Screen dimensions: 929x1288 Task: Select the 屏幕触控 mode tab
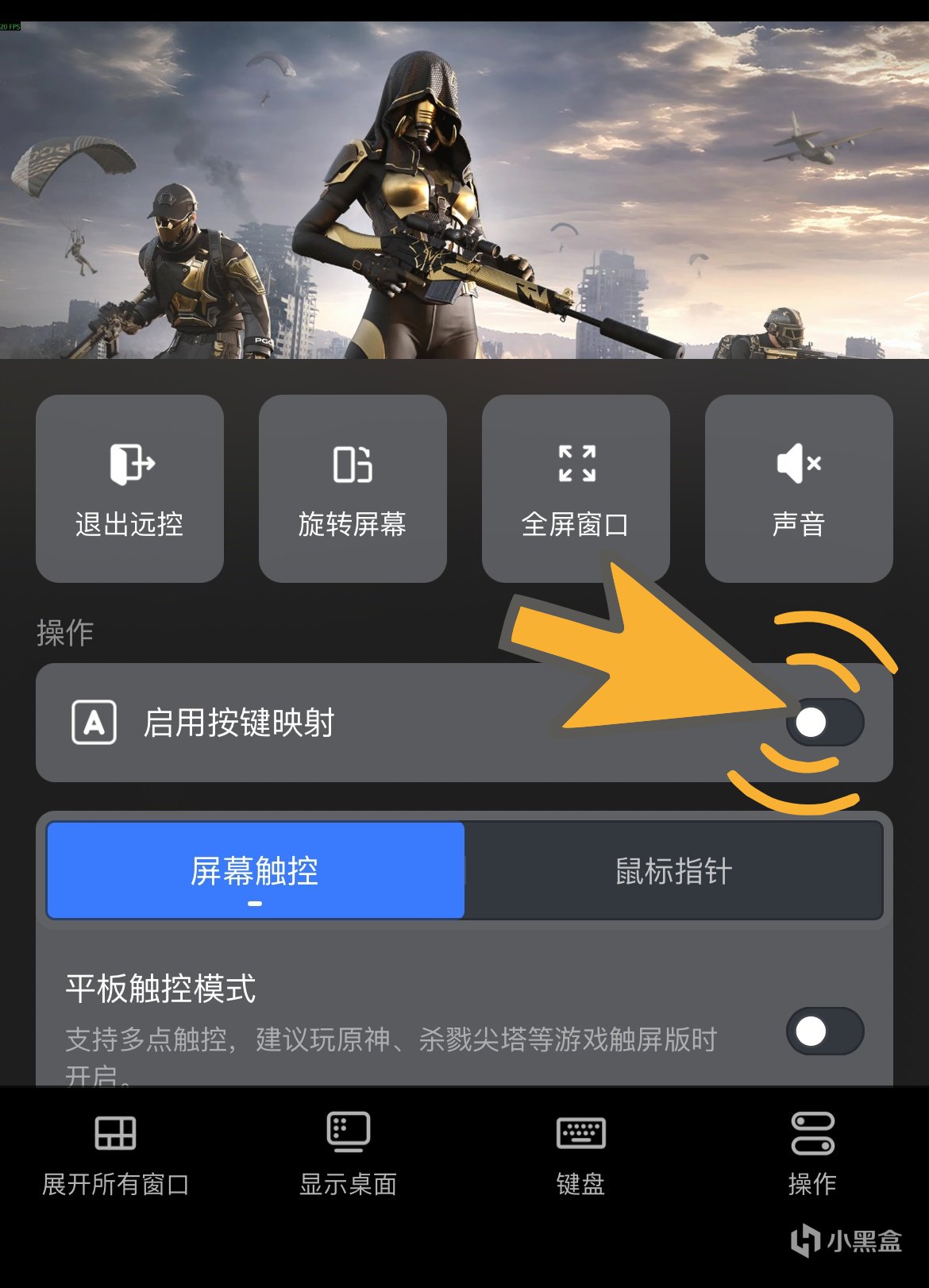coord(256,871)
